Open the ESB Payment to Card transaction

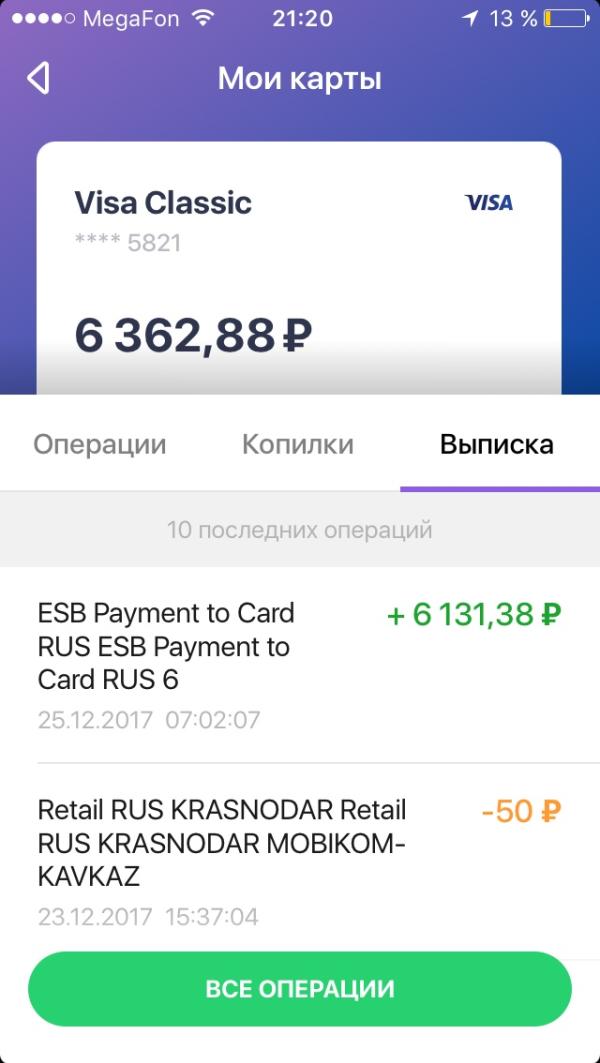point(300,664)
